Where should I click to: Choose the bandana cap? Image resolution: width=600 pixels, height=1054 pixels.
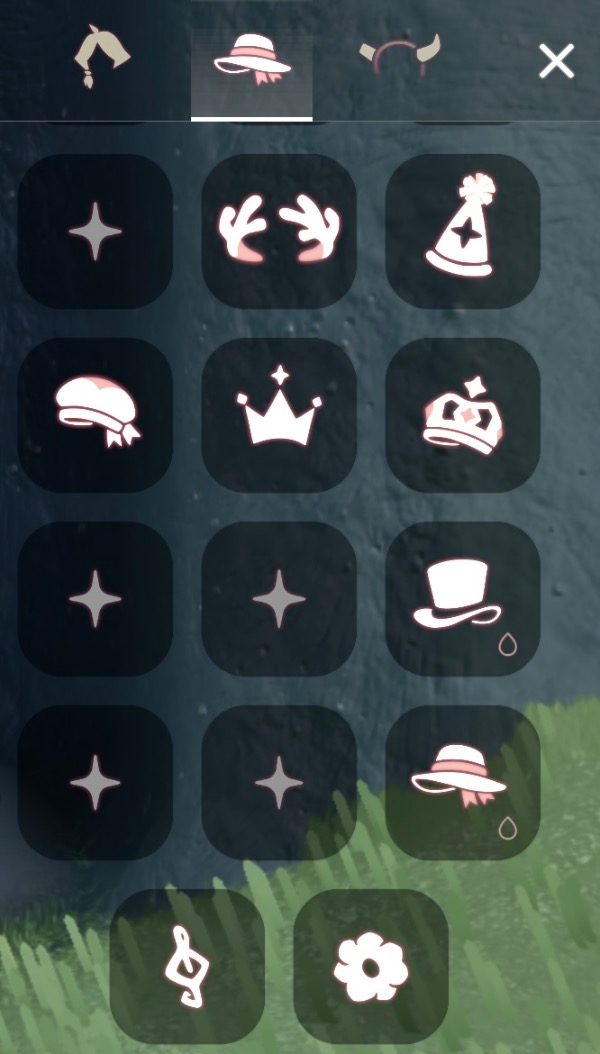[96, 414]
